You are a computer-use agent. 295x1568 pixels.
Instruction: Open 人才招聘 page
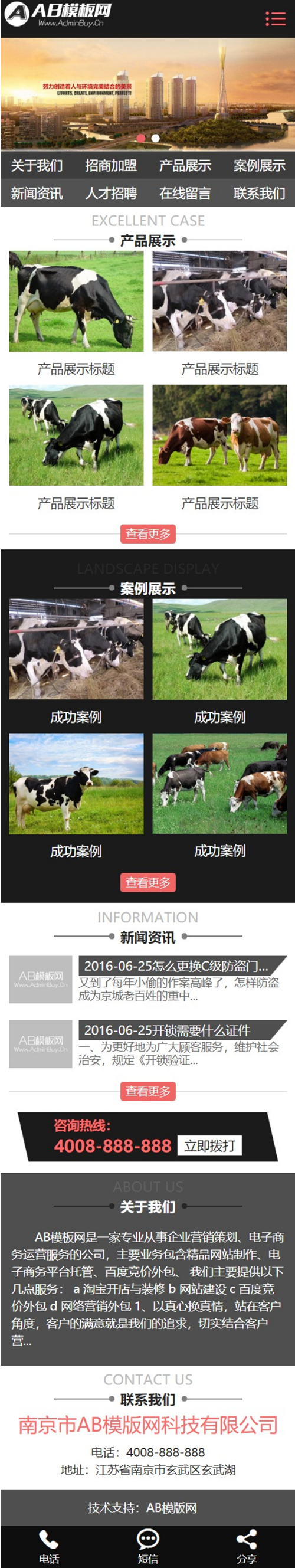click(111, 194)
